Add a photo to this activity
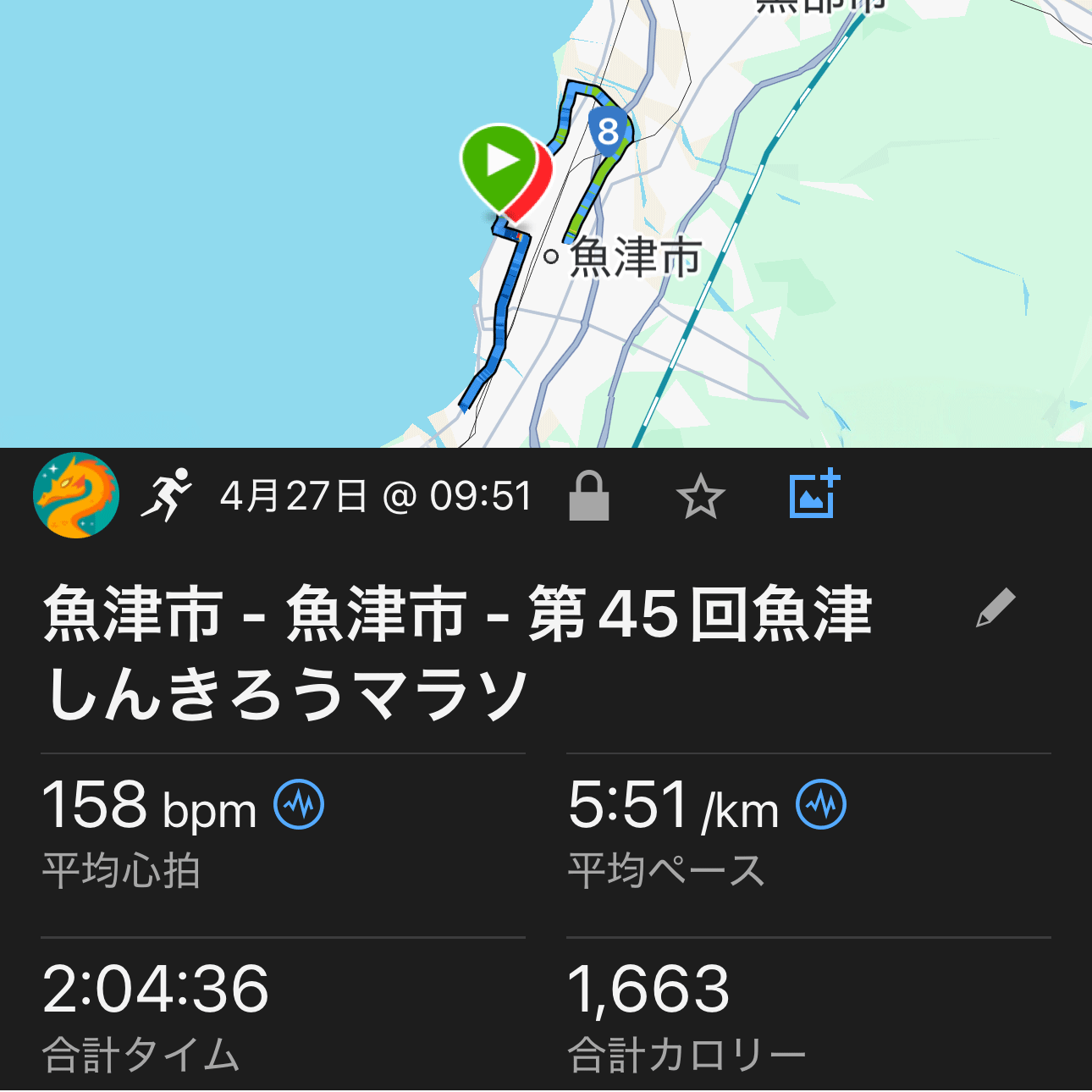Screen dimensions: 1092x1092 coord(813,494)
